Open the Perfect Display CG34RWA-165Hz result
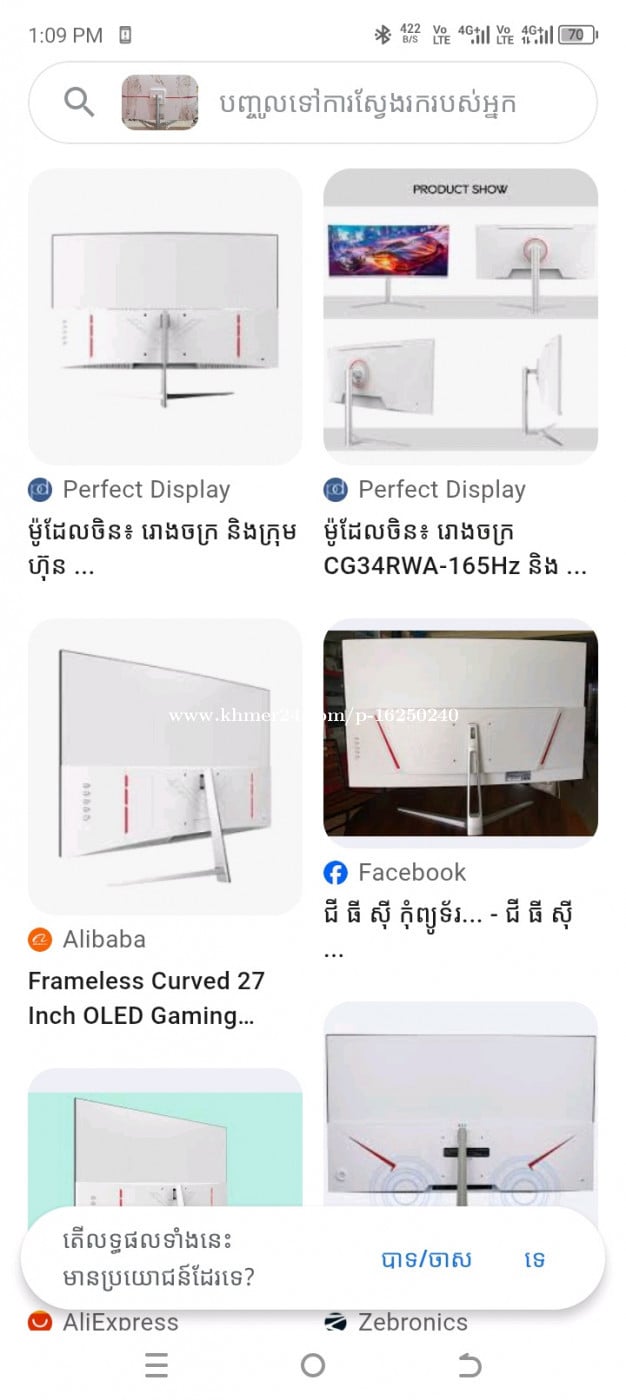626x1400 pixels. click(x=460, y=316)
